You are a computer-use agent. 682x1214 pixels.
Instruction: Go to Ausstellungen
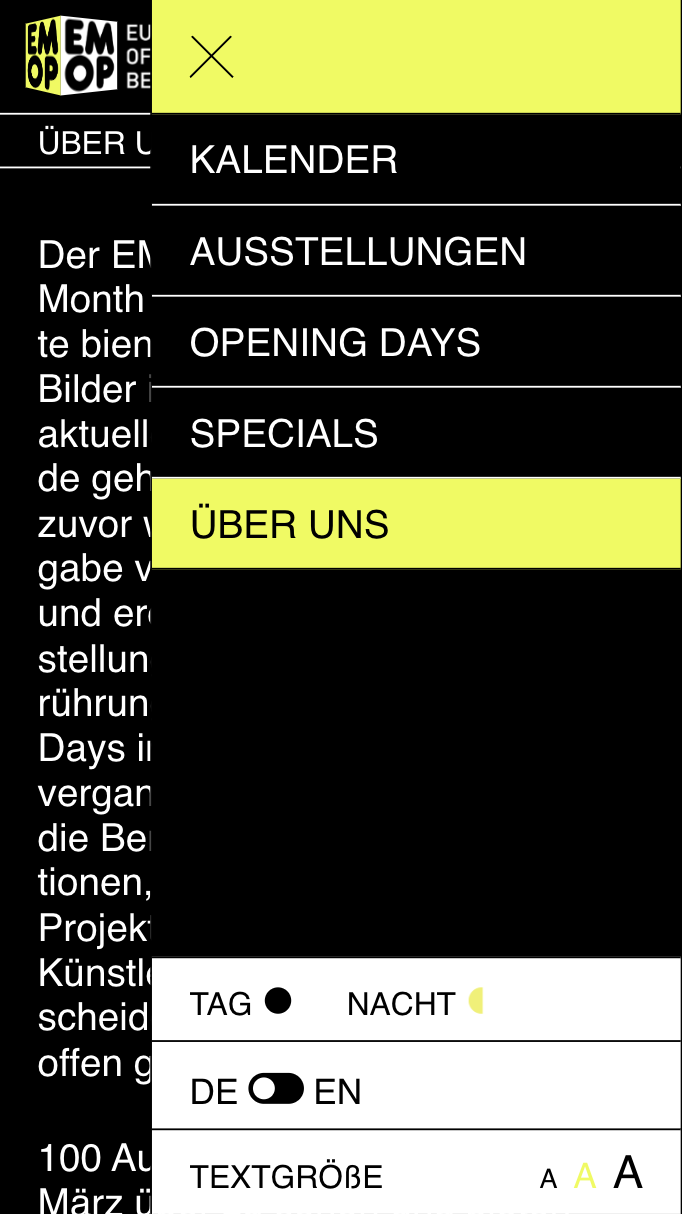[416, 251]
